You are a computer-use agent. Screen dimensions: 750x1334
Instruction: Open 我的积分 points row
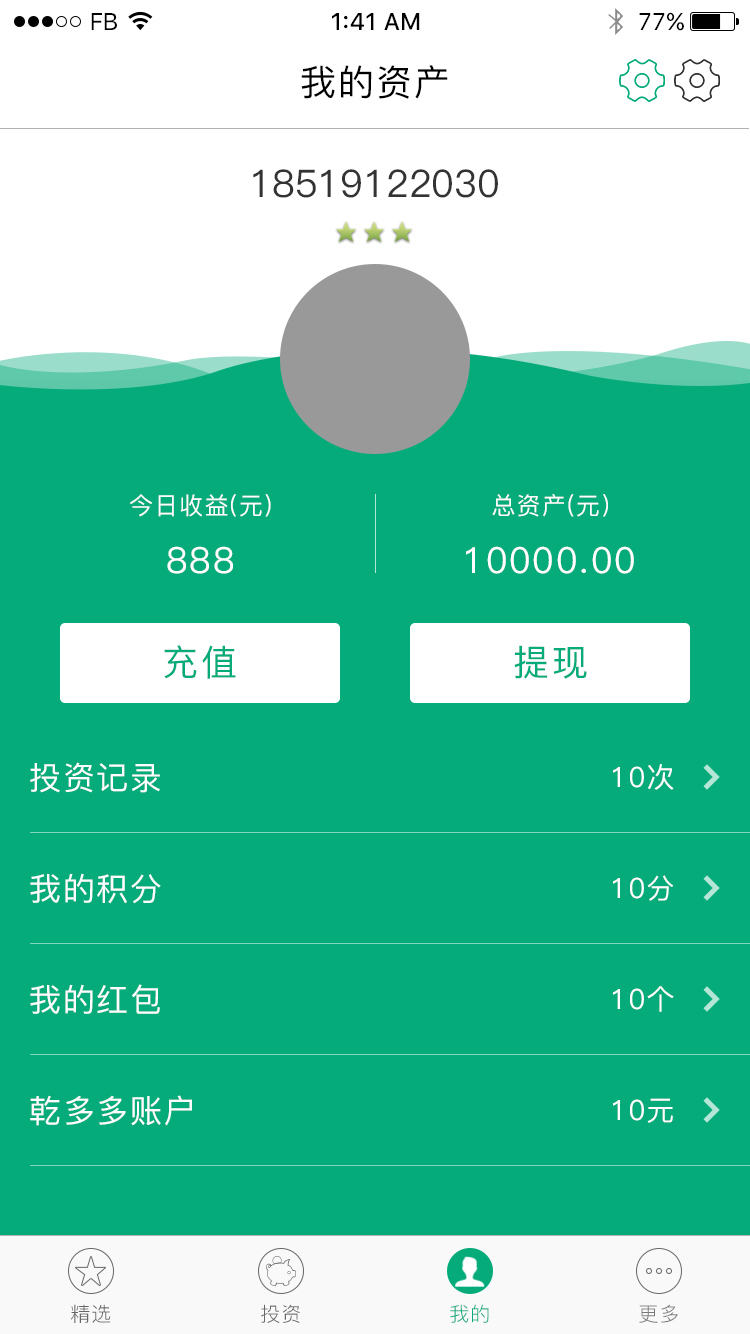375,889
